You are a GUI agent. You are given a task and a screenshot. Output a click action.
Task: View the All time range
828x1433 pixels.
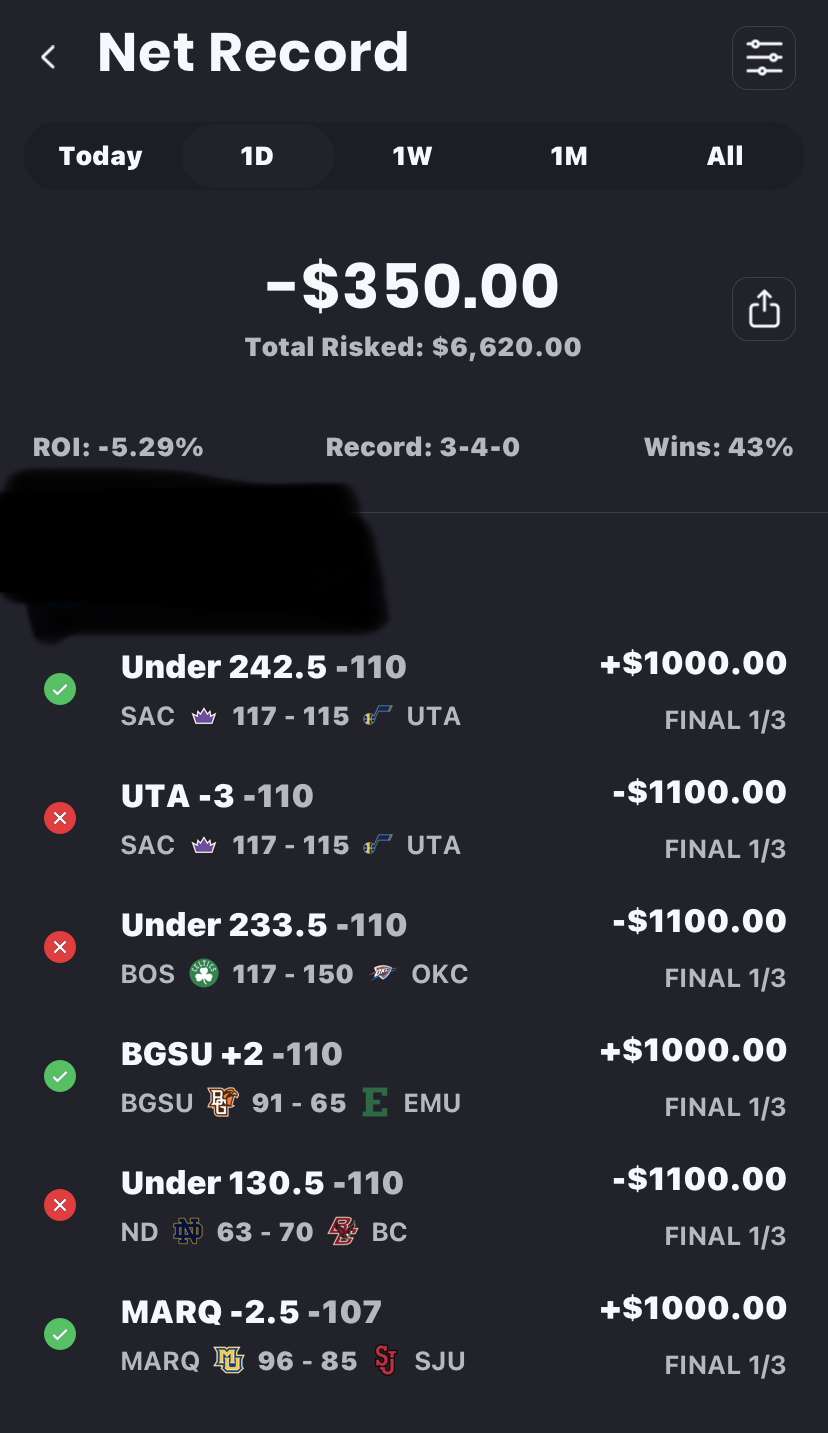(724, 156)
